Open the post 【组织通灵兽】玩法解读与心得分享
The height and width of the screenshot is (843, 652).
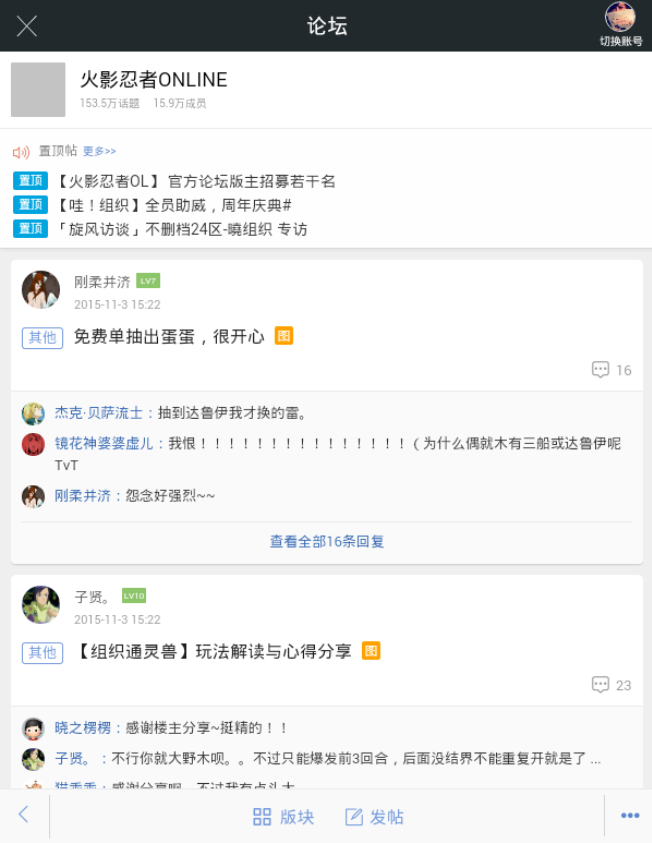point(212,652)
